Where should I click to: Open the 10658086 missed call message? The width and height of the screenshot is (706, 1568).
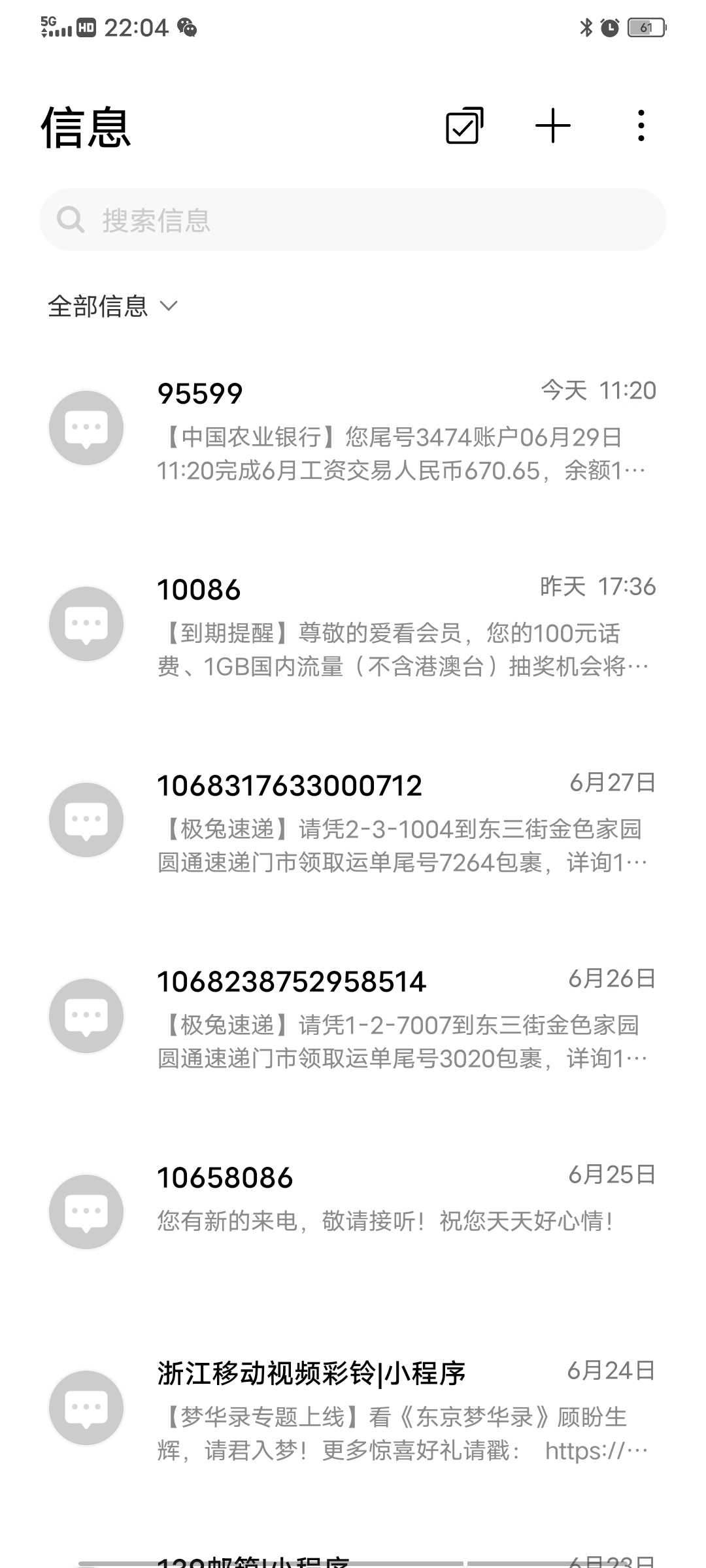pos(353,1212)
